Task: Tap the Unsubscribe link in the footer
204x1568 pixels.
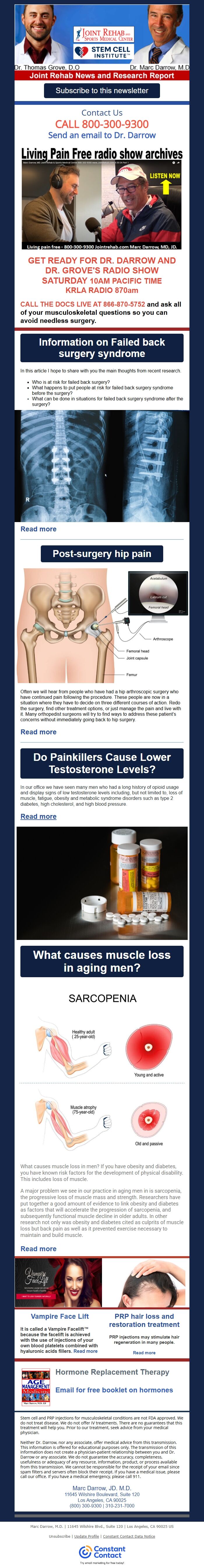Action: coord(60,1536)
